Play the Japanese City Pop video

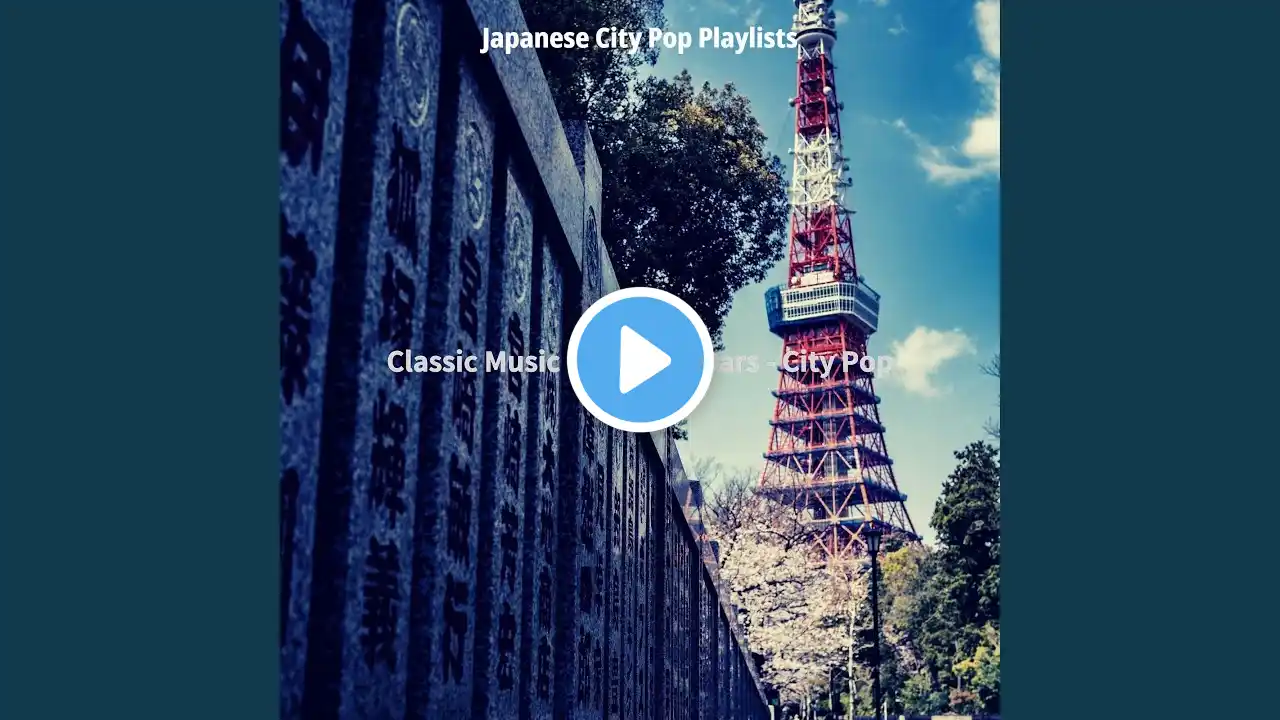click(640, 360)
